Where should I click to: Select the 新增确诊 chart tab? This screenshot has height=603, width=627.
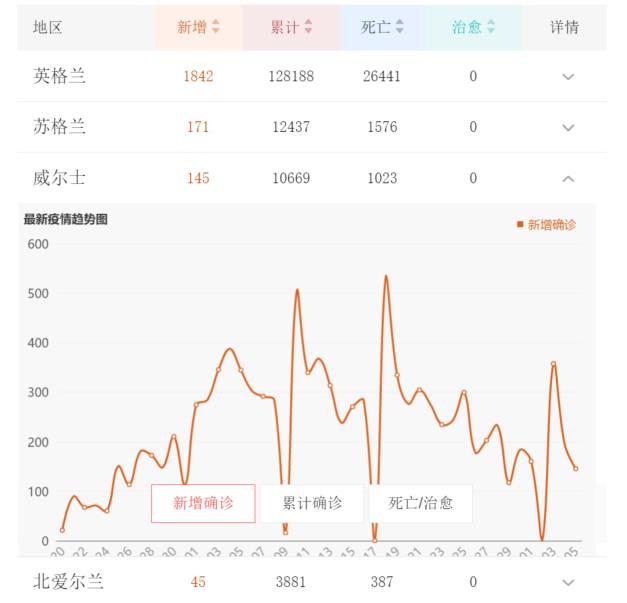pos(203,503)
